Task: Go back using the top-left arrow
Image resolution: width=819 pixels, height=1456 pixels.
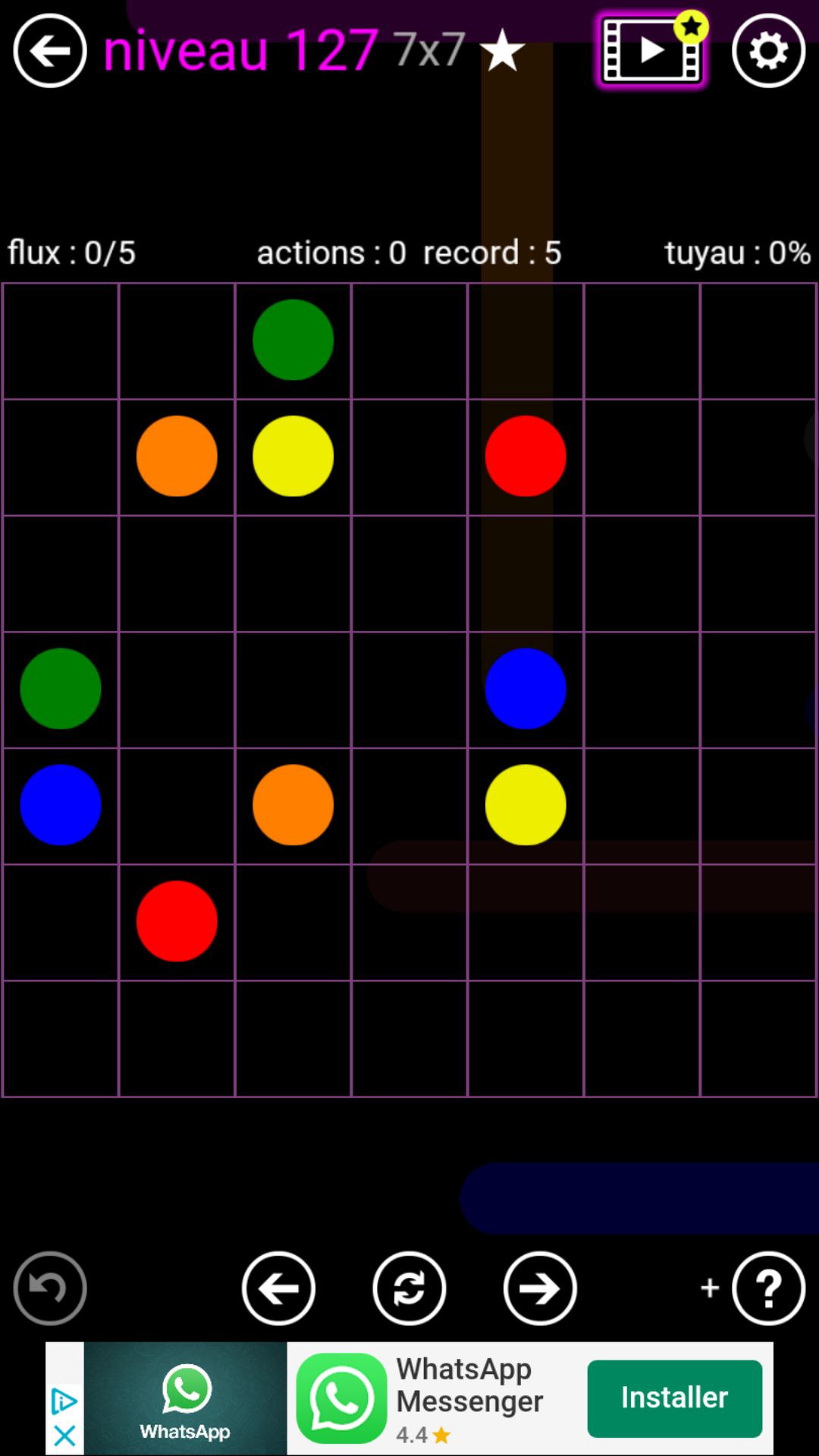Action: (50, 51)
